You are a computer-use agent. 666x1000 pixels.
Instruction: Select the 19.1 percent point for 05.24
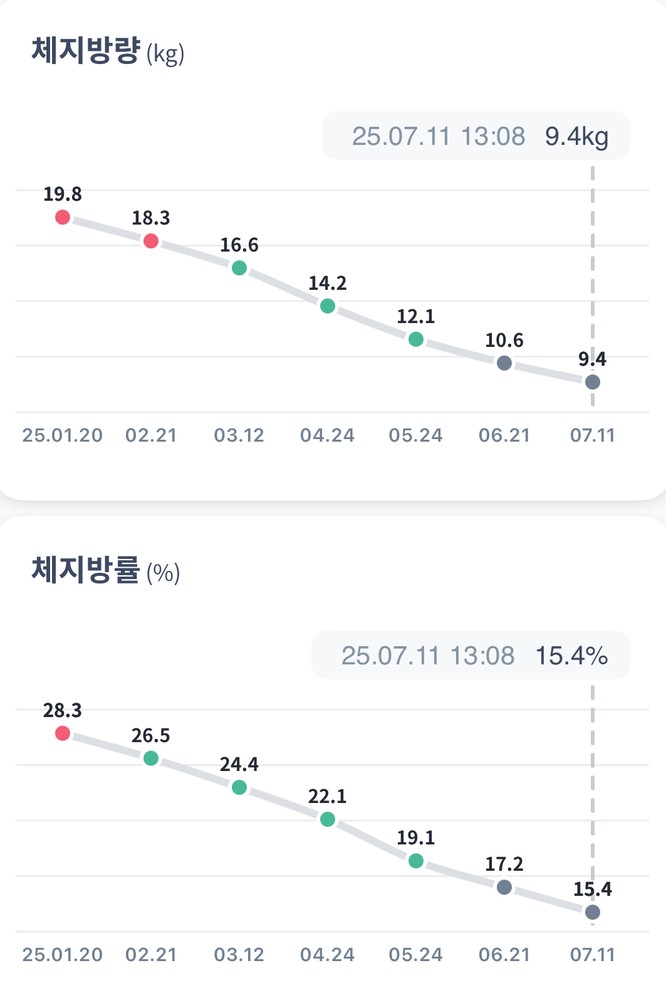(x=416, y=860)
